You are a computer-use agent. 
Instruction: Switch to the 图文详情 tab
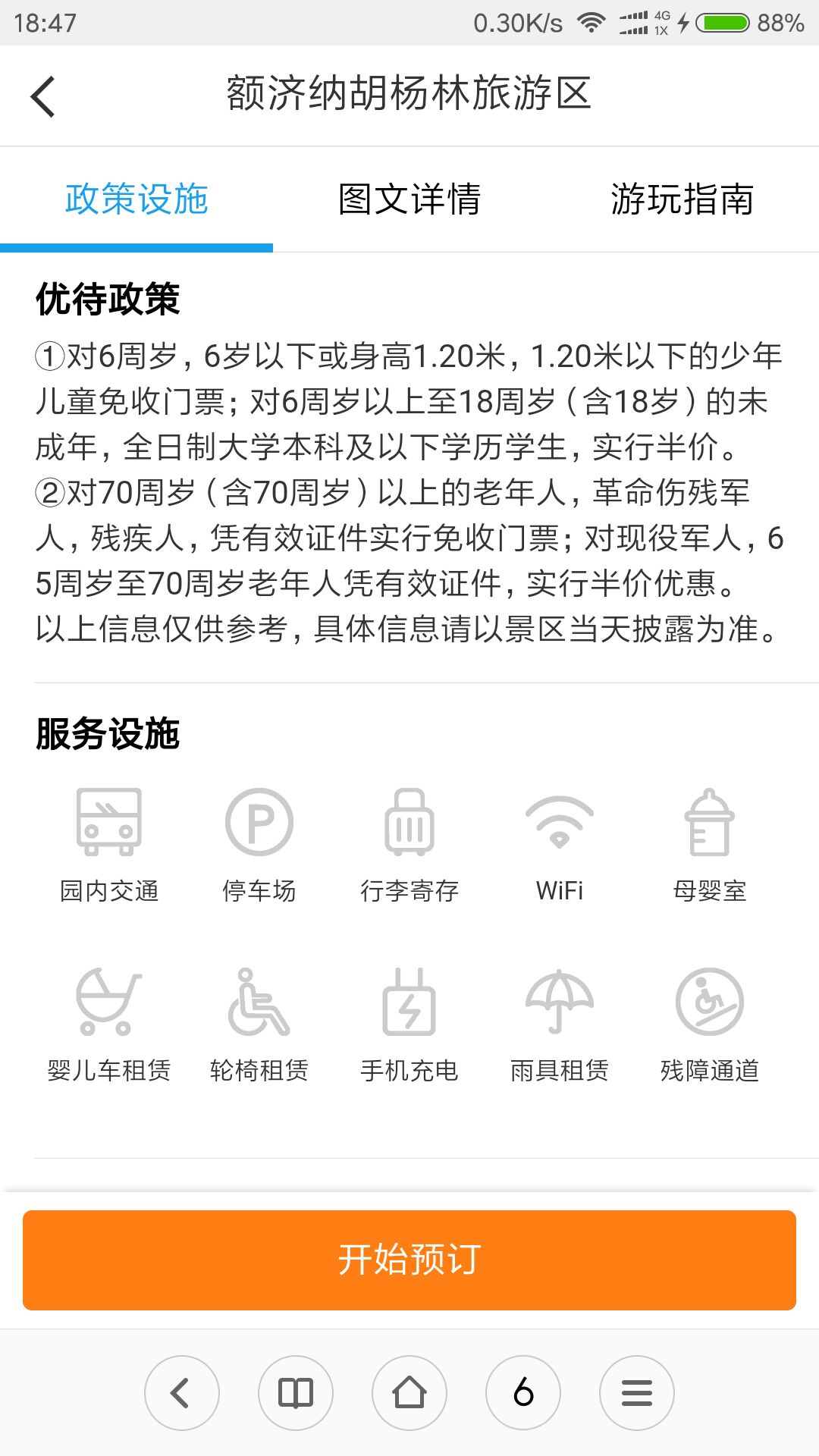[409, 199]
